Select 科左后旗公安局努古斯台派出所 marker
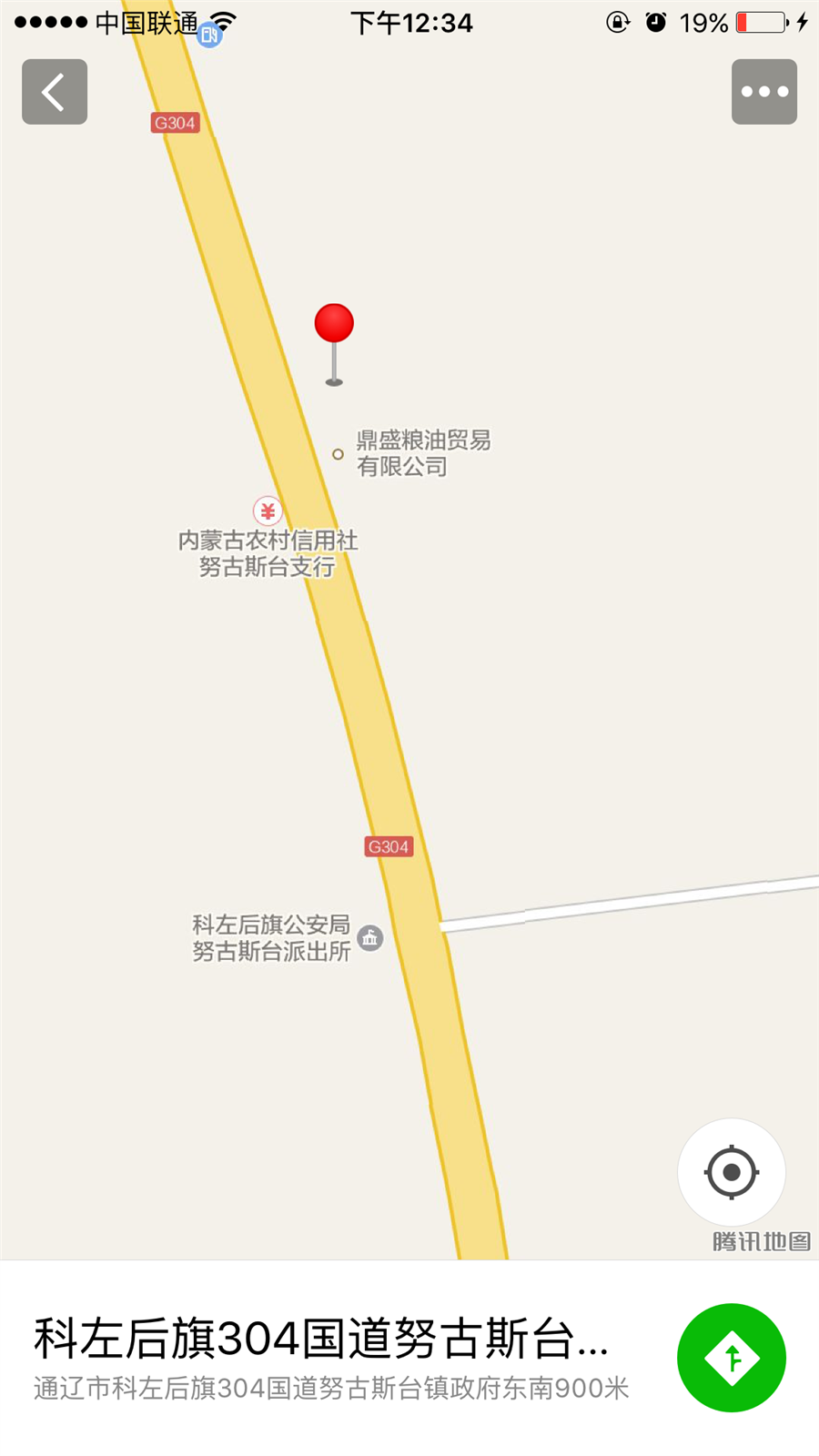Screen dimensions: 819x1456 pyautogui.click(x=369, y=937)
